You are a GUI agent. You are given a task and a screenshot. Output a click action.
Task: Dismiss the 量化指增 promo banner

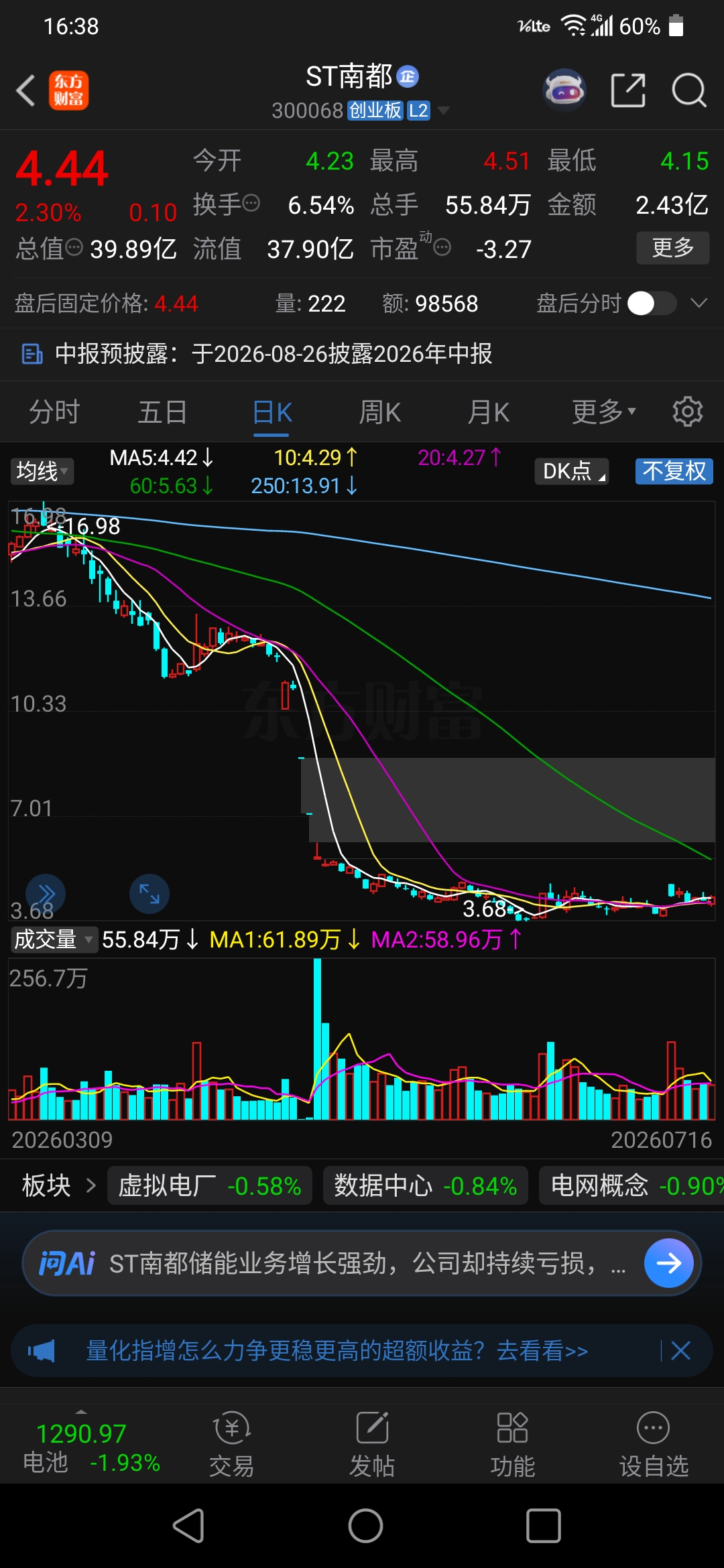[680, 1351]
